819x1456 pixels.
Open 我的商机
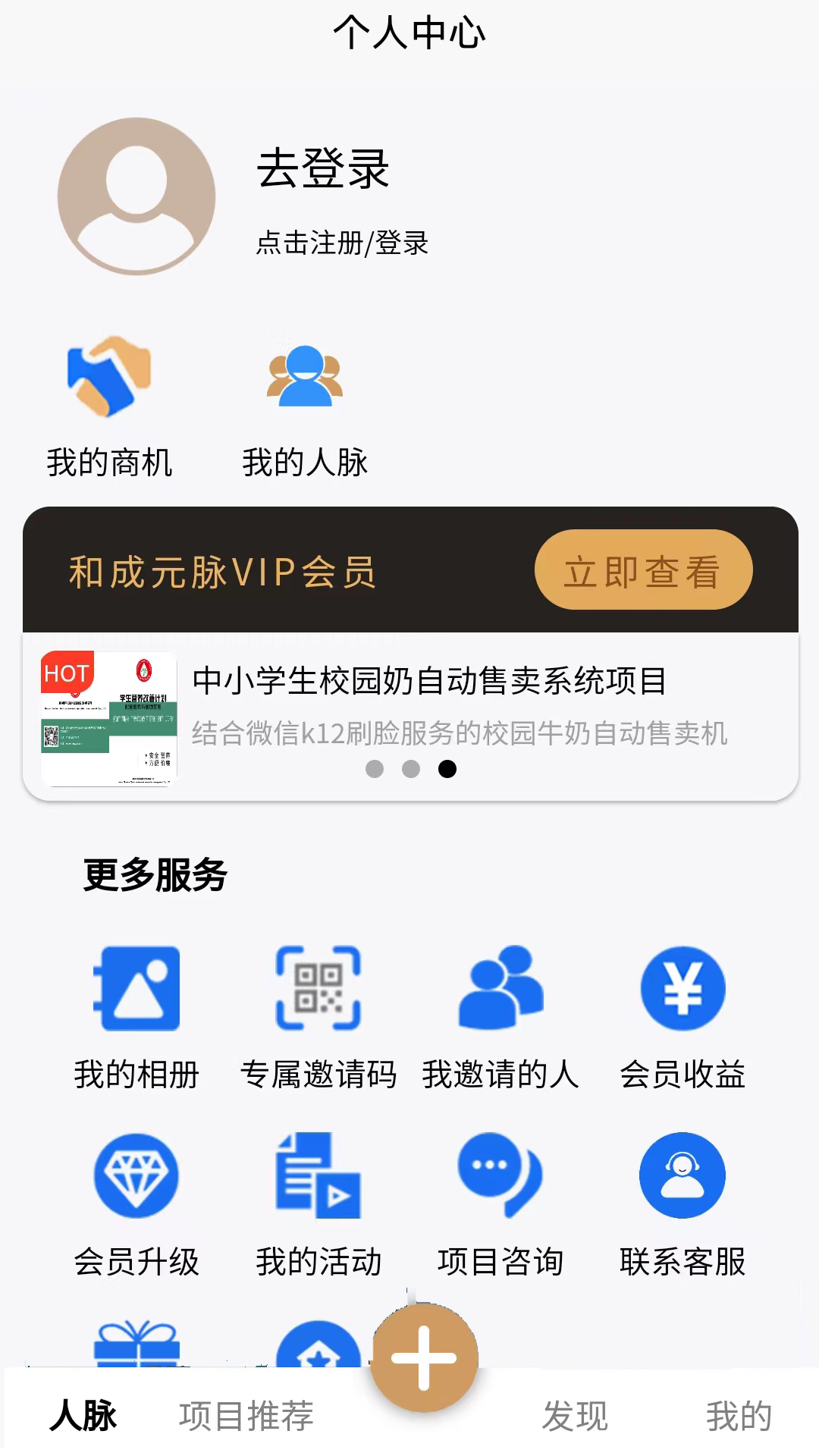(x=109, y=406)
